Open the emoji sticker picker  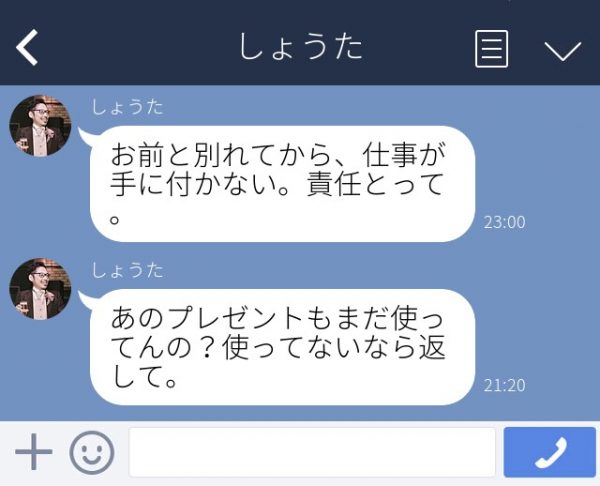[x=91, y=453]
